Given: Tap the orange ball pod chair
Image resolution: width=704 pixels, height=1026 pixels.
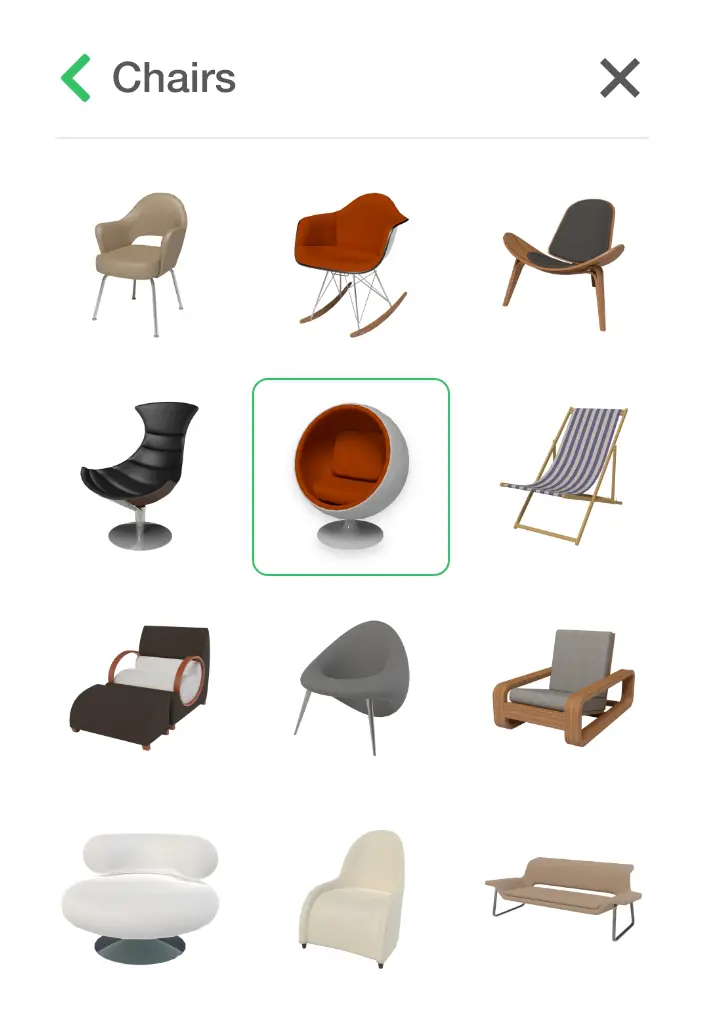Looking at the screenshot, I should pyautogui.click(x=351, y=476).
